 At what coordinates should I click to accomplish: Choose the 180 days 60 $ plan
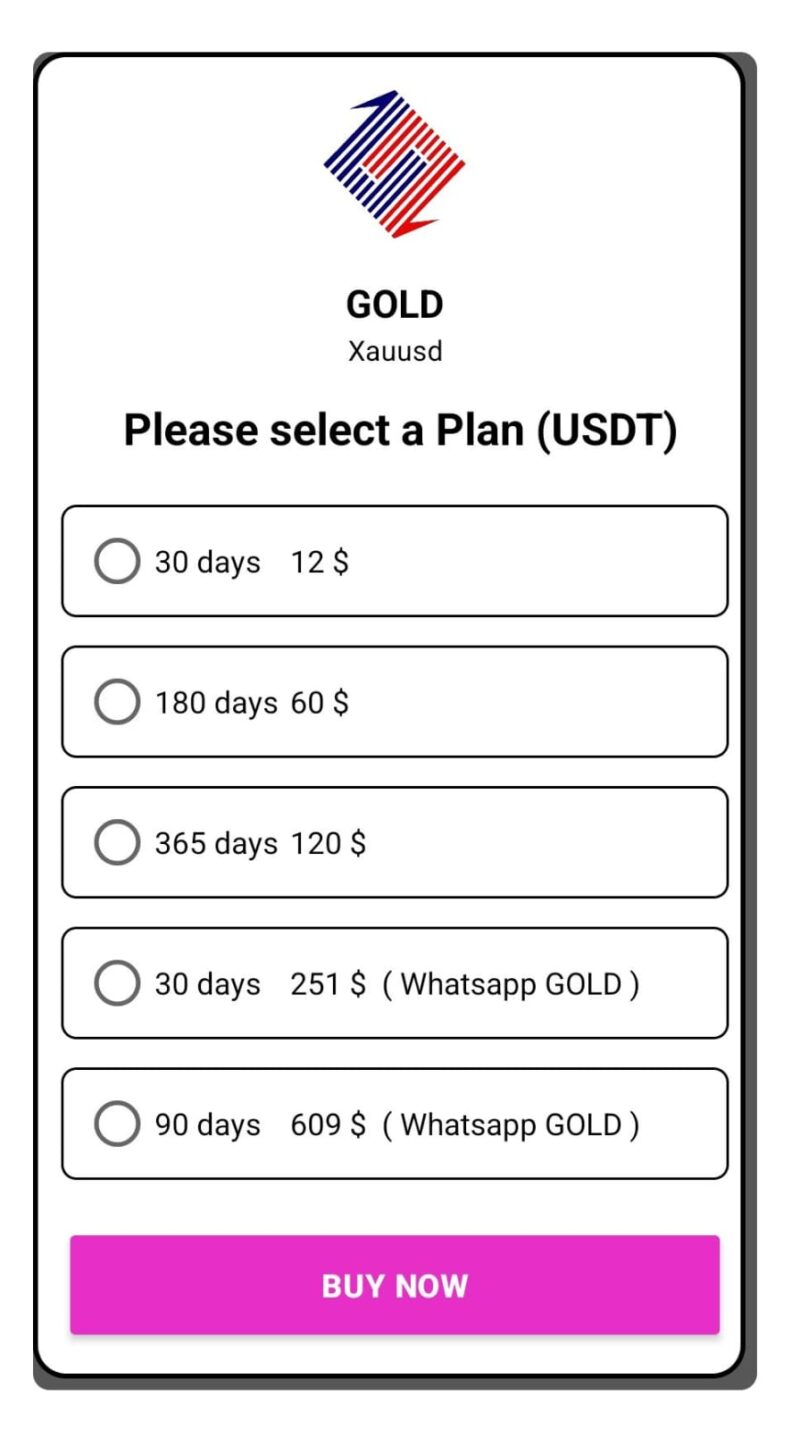click(x=394, y=702)
